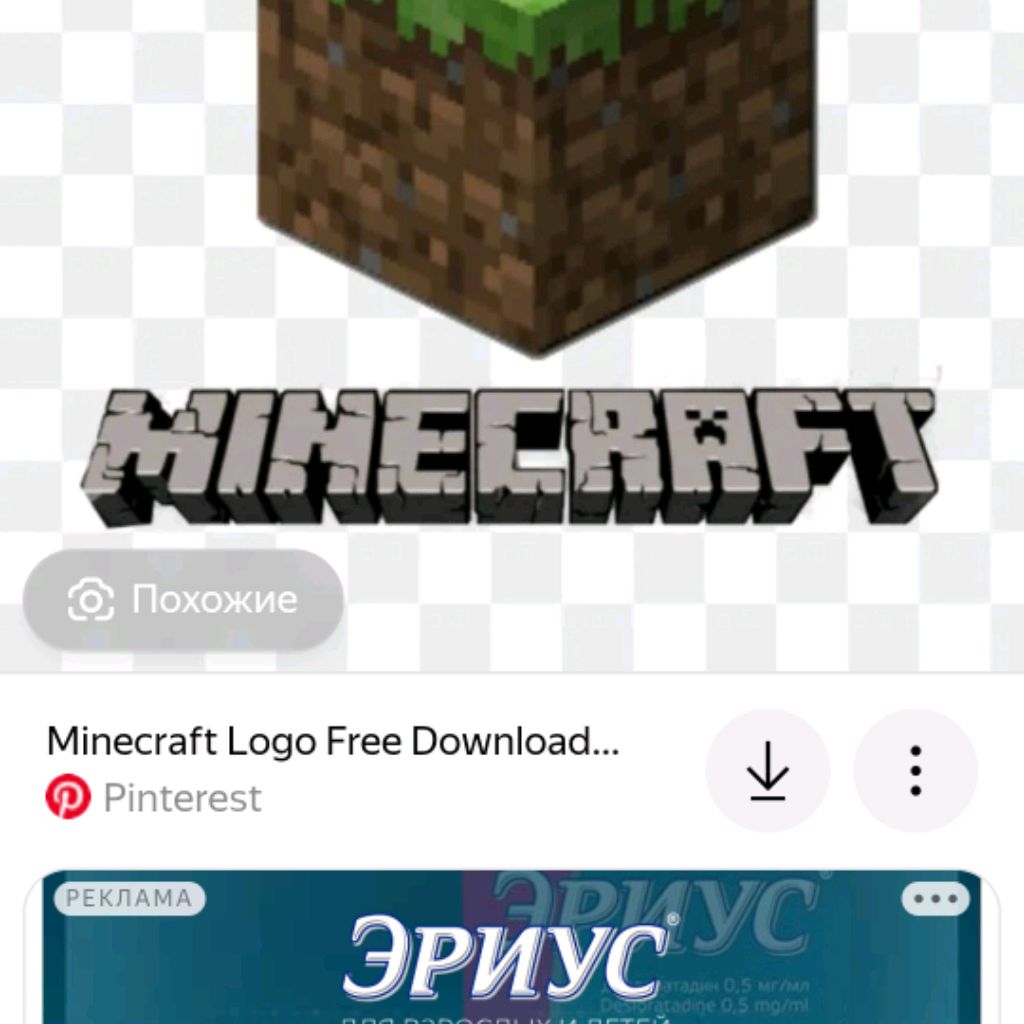Open the ad options menu on Эриус banner

click(x=935, y=898)
